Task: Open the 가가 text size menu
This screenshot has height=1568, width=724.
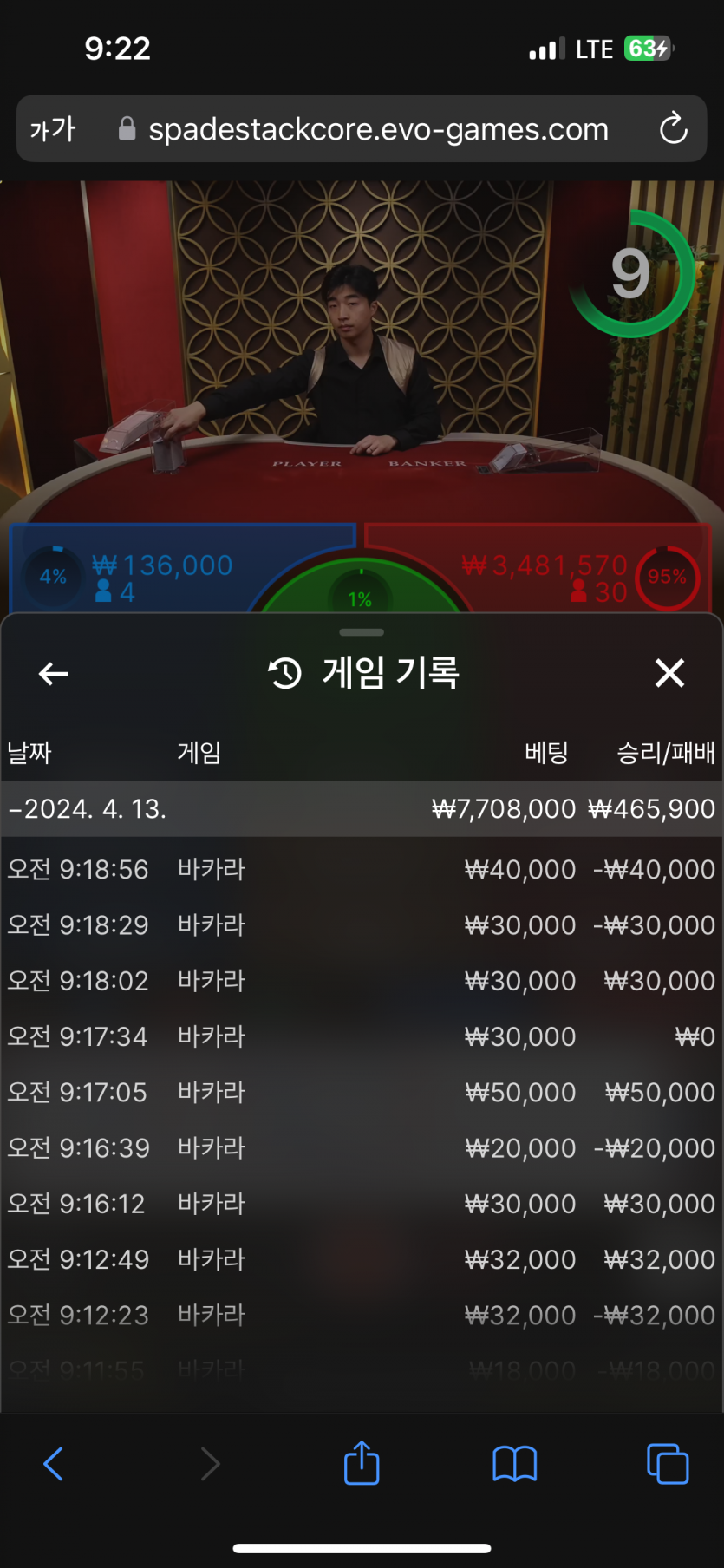Action: [x=53, y=129]
